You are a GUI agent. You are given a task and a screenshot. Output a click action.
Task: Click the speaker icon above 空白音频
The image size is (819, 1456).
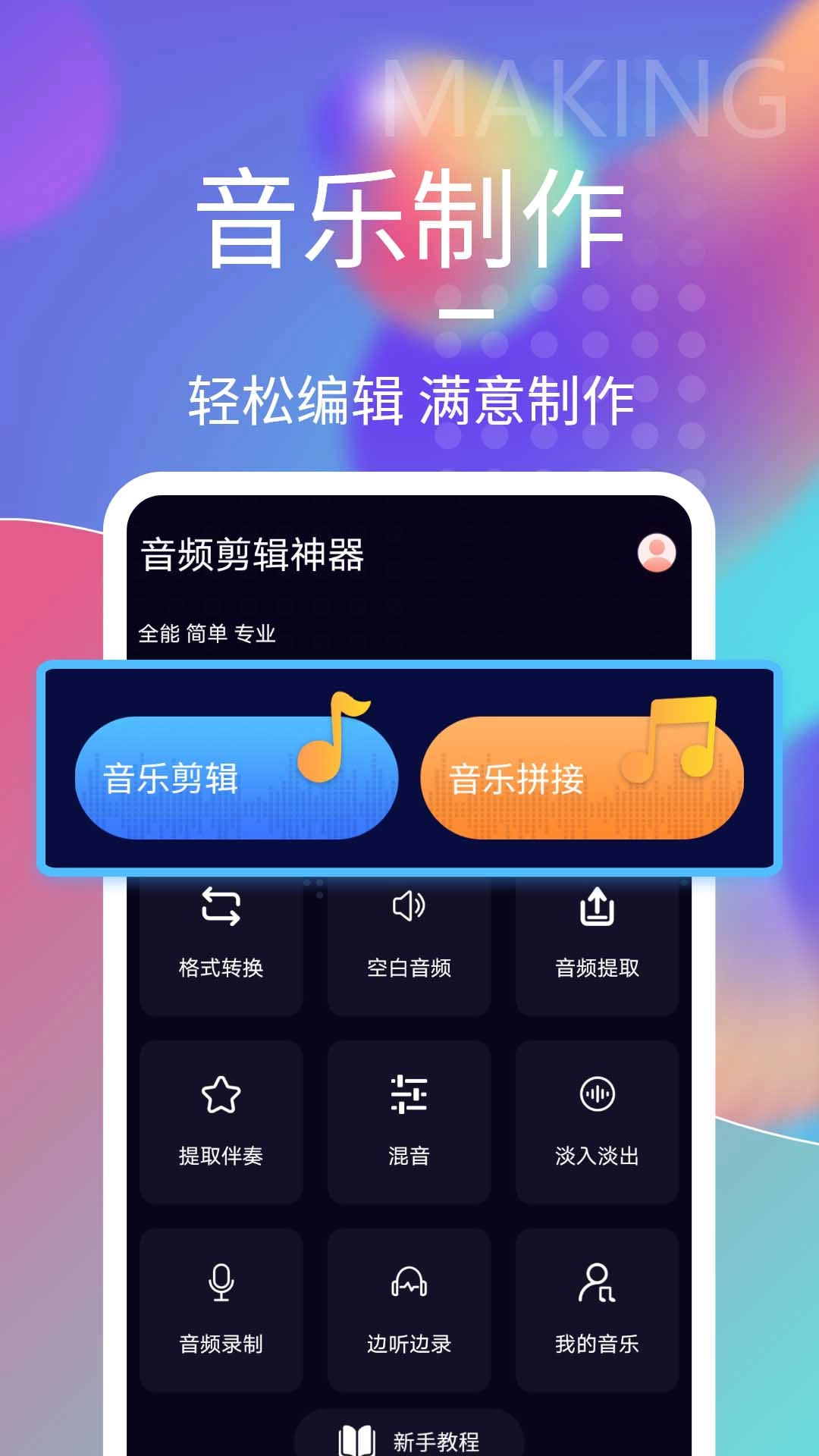pyautogui.click(x=409, y=906)
